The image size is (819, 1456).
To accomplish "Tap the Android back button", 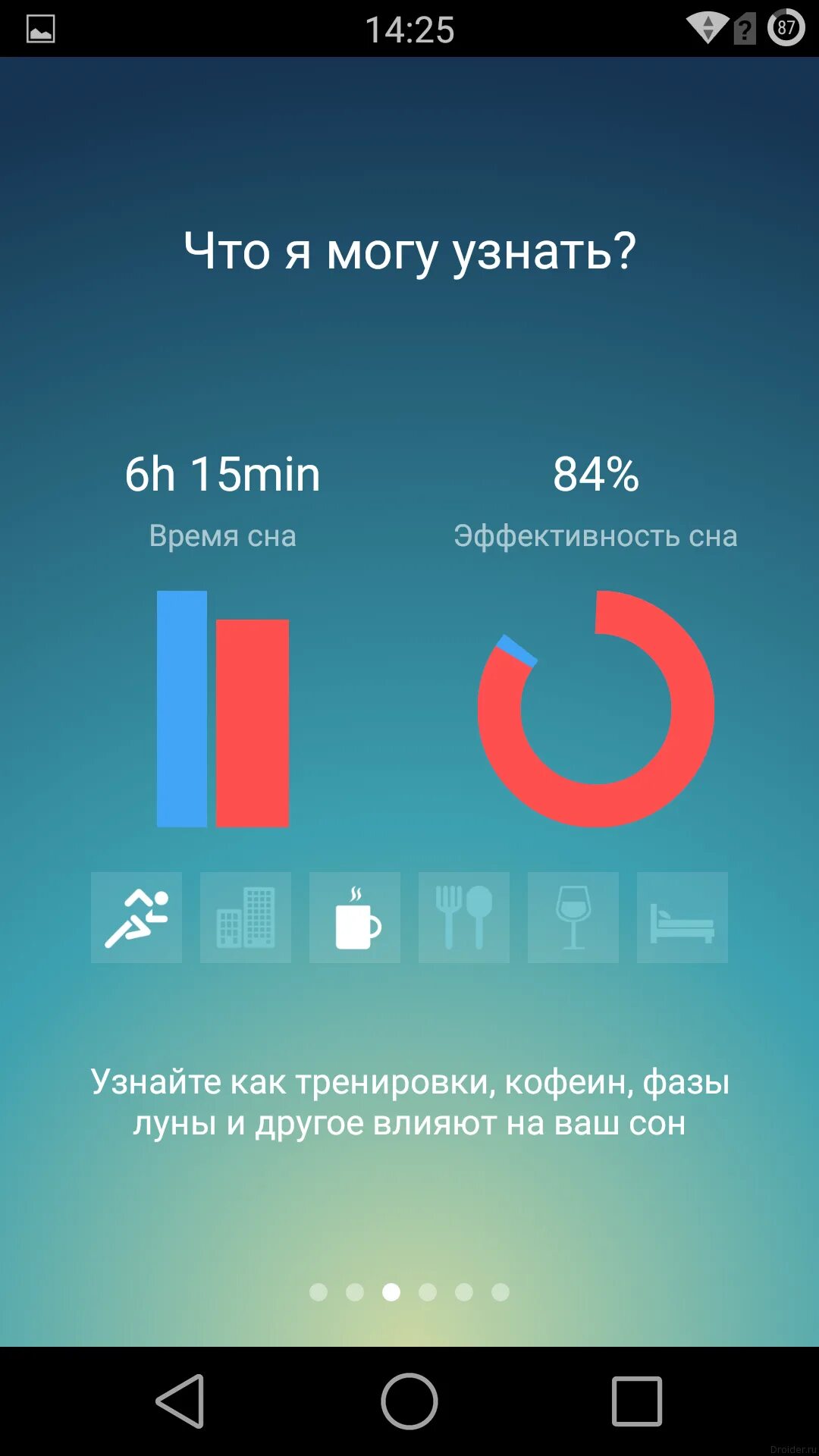I will coord(182,1401).
